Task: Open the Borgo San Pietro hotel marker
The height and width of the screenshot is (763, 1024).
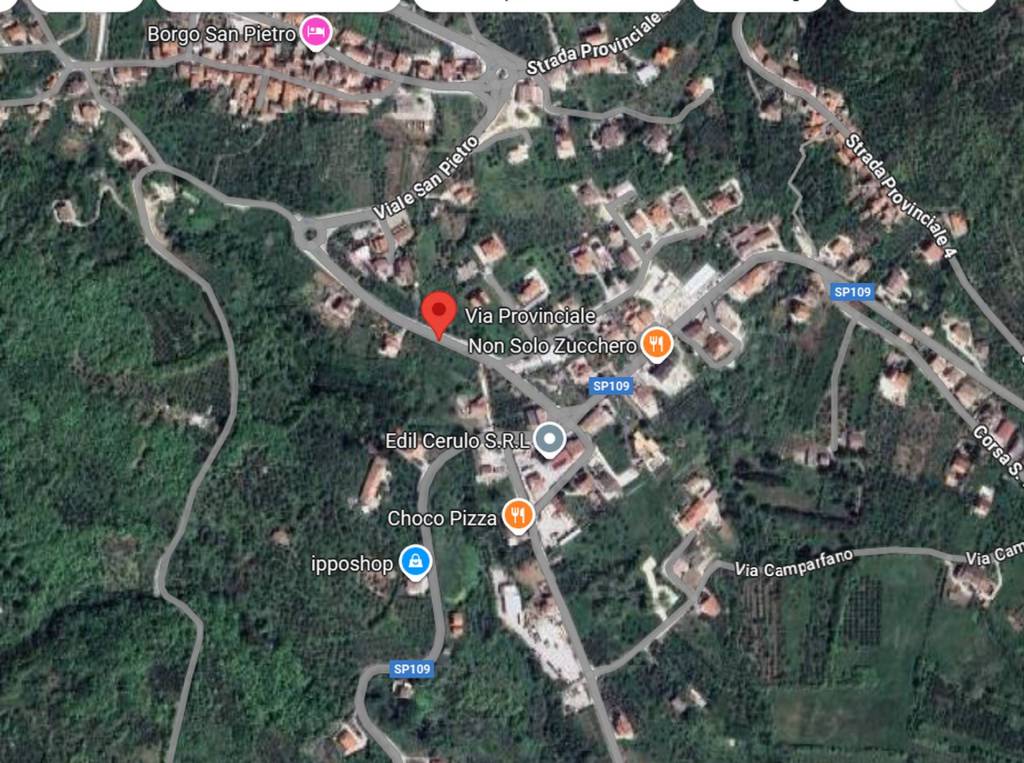Action: pyautogui.click(x=316, y=33)
